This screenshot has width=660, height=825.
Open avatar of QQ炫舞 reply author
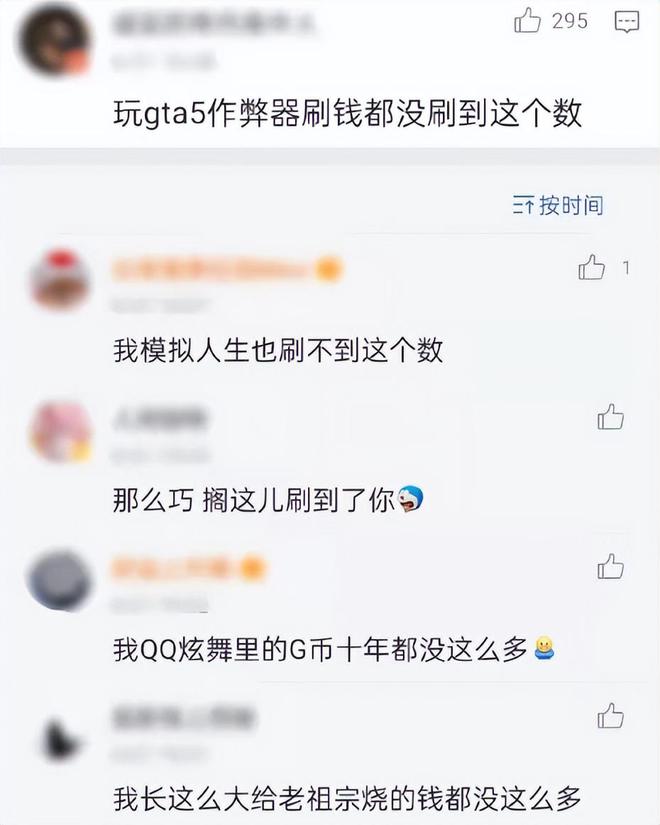[x=60, y=580]
